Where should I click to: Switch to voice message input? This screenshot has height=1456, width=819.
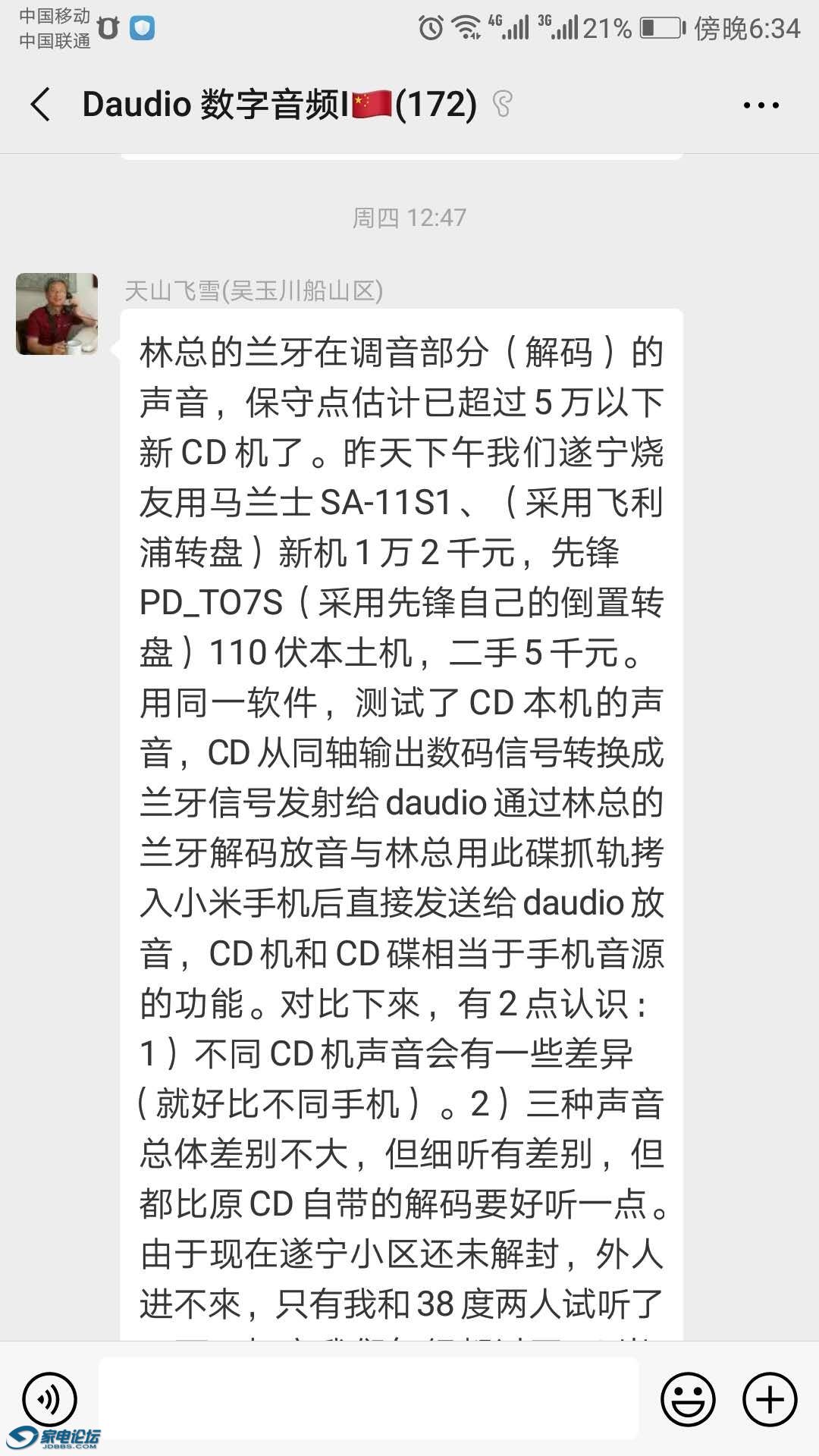click(49, 1399)
